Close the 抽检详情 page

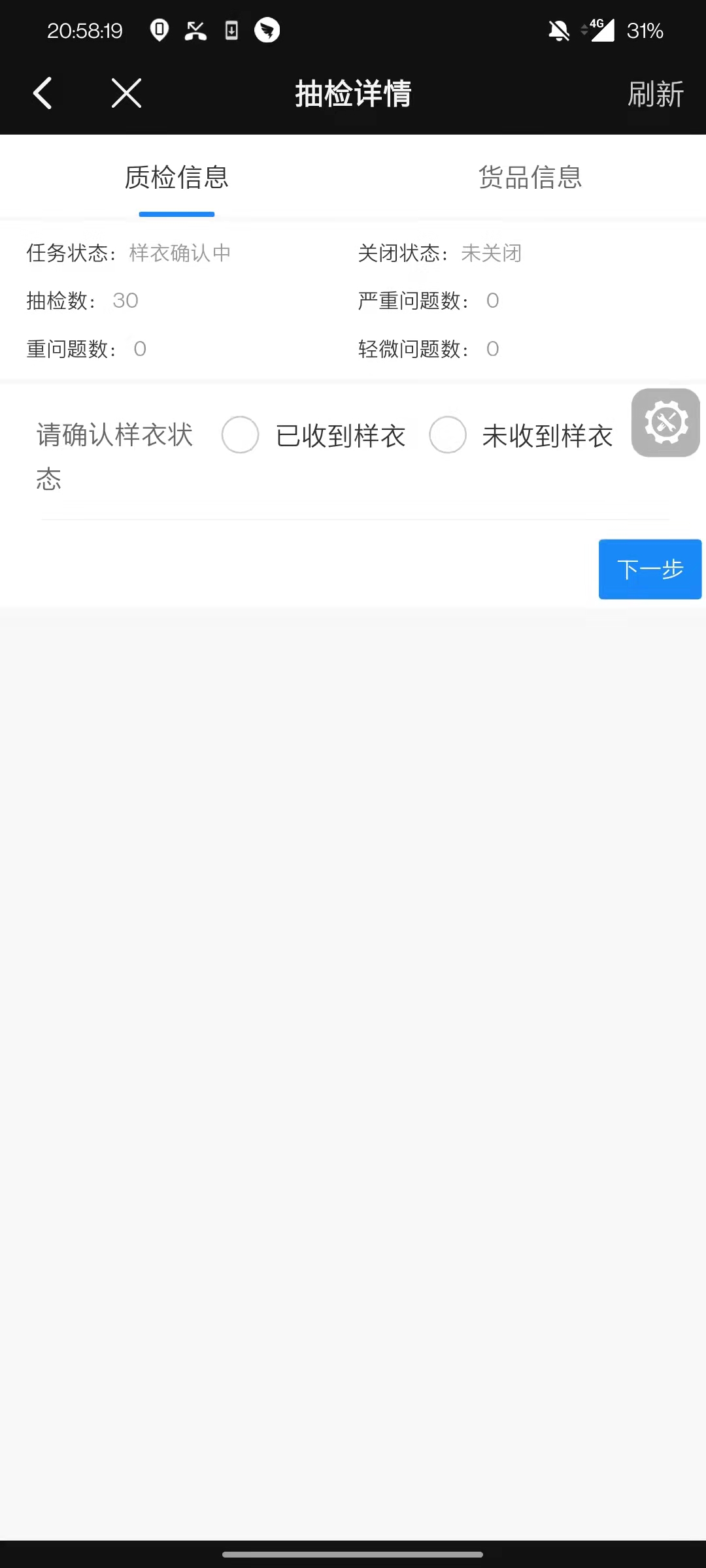click(x=126, y=93)
